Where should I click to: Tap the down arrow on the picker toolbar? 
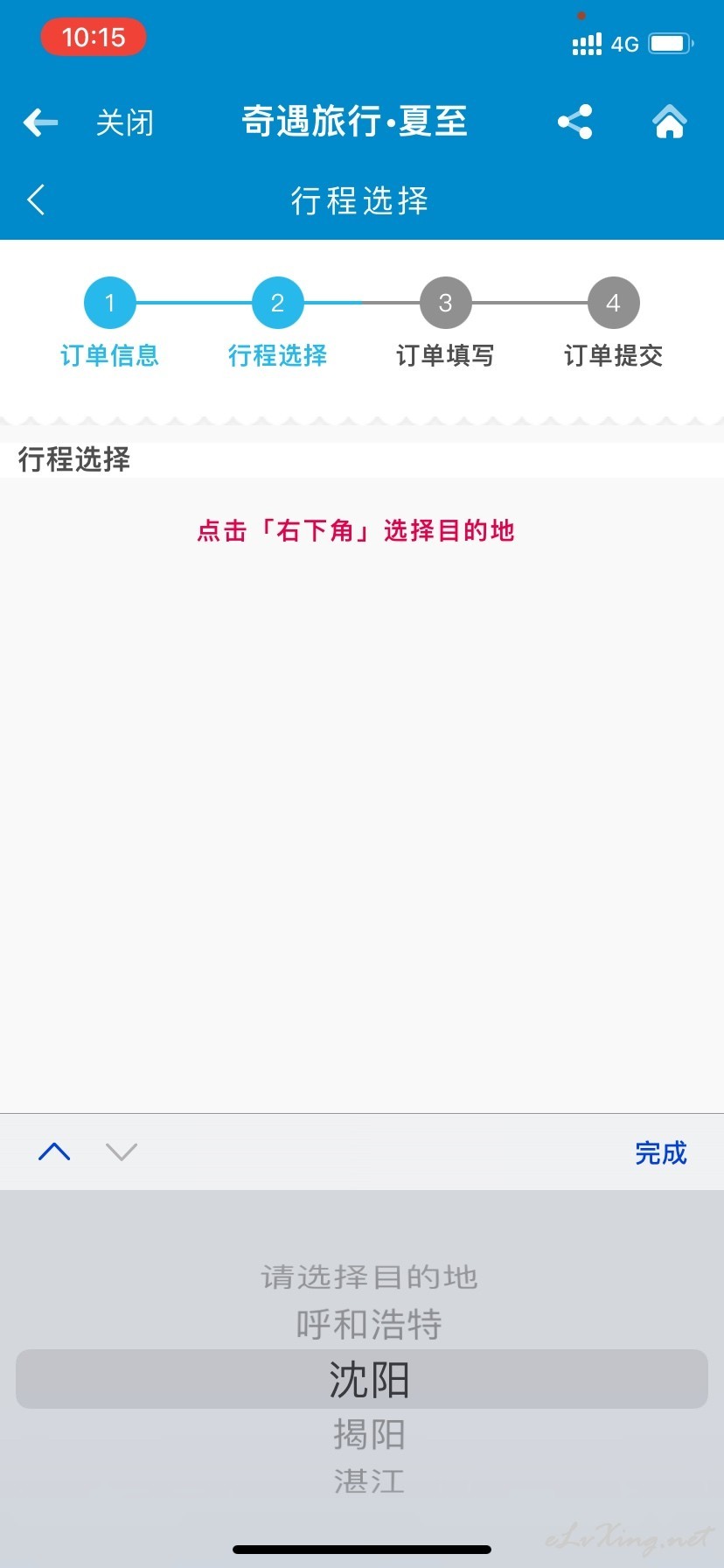[122, 1151]
